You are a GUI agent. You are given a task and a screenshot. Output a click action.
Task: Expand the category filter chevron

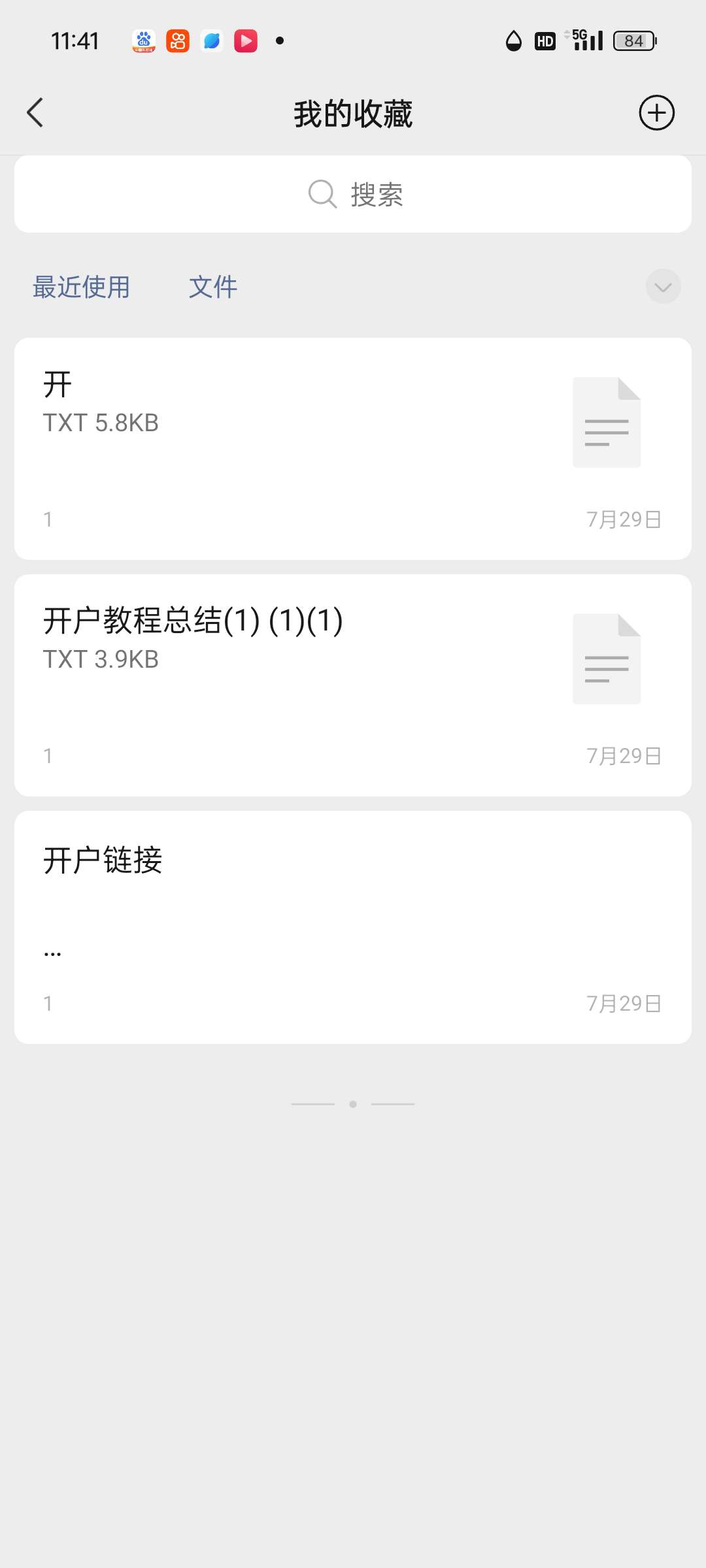tap(663, 287)
